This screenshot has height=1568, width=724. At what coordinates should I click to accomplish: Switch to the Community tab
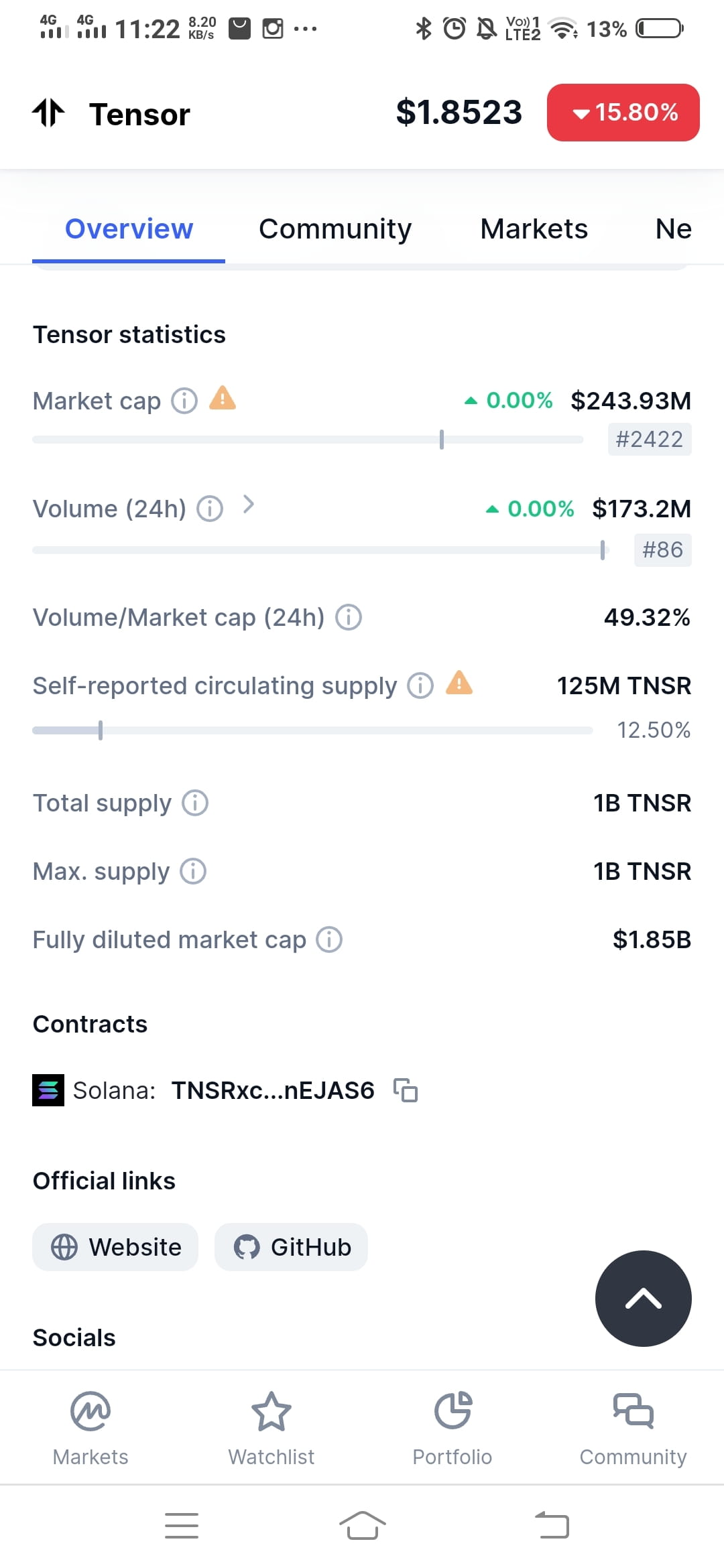tap(335, 229)
